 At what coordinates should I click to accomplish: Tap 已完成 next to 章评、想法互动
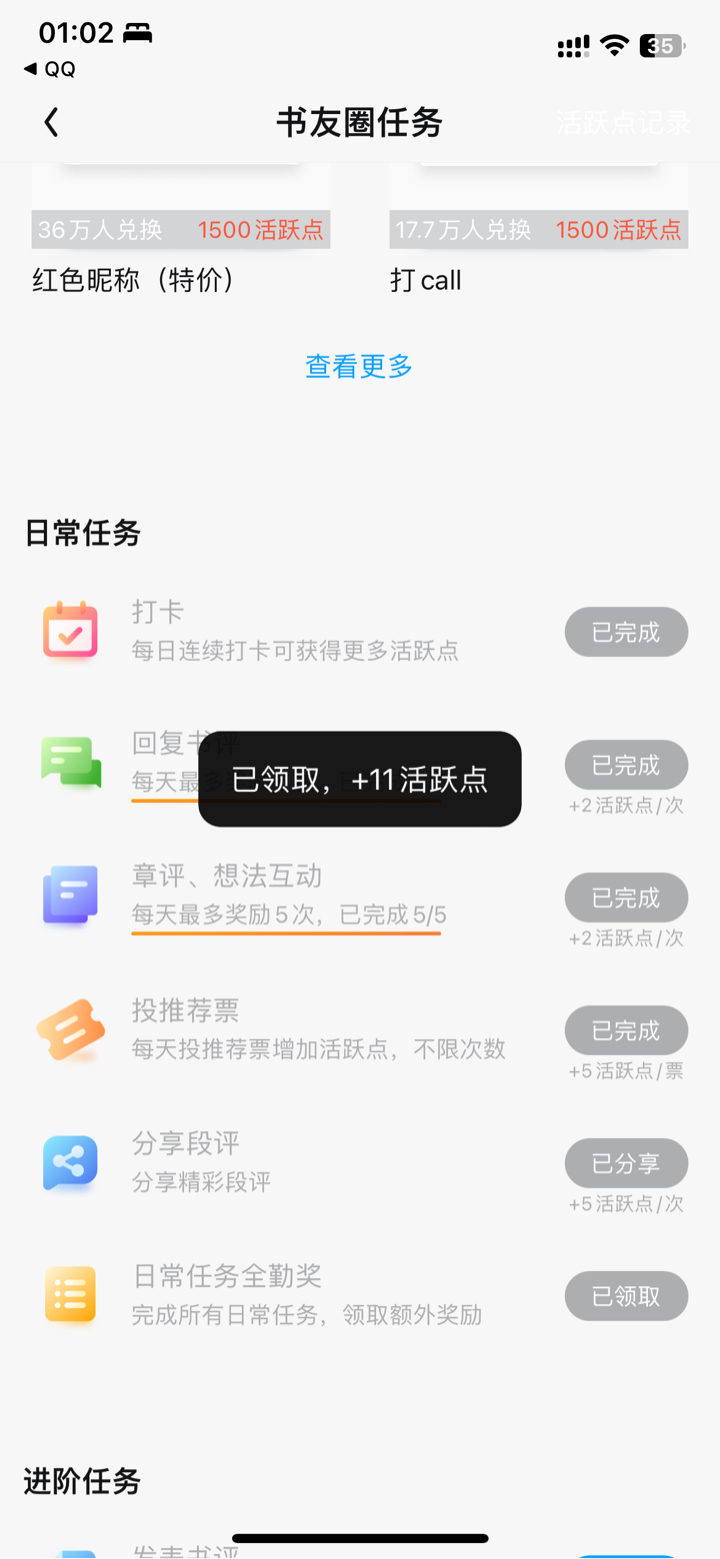(x=626, y=898)
